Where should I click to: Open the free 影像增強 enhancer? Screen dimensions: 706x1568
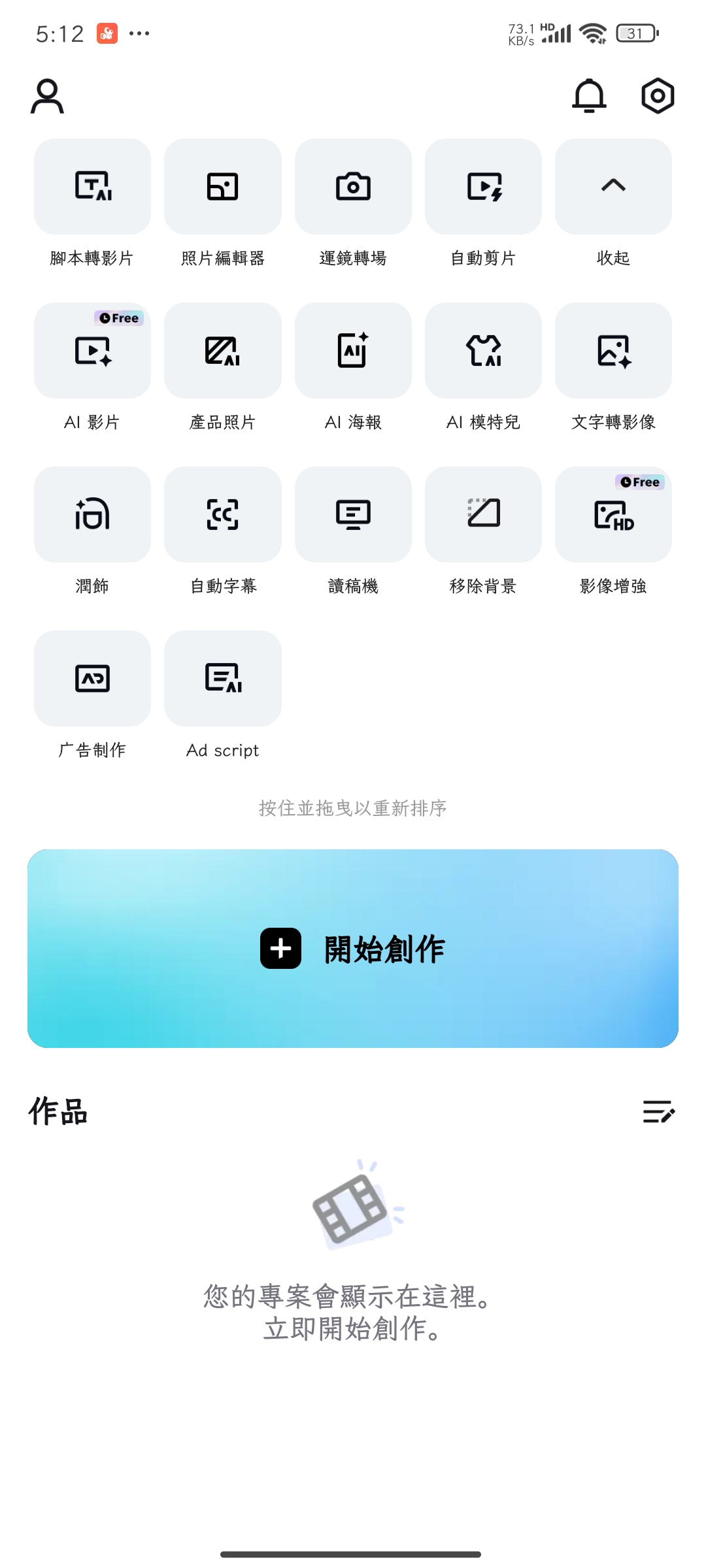613,515
